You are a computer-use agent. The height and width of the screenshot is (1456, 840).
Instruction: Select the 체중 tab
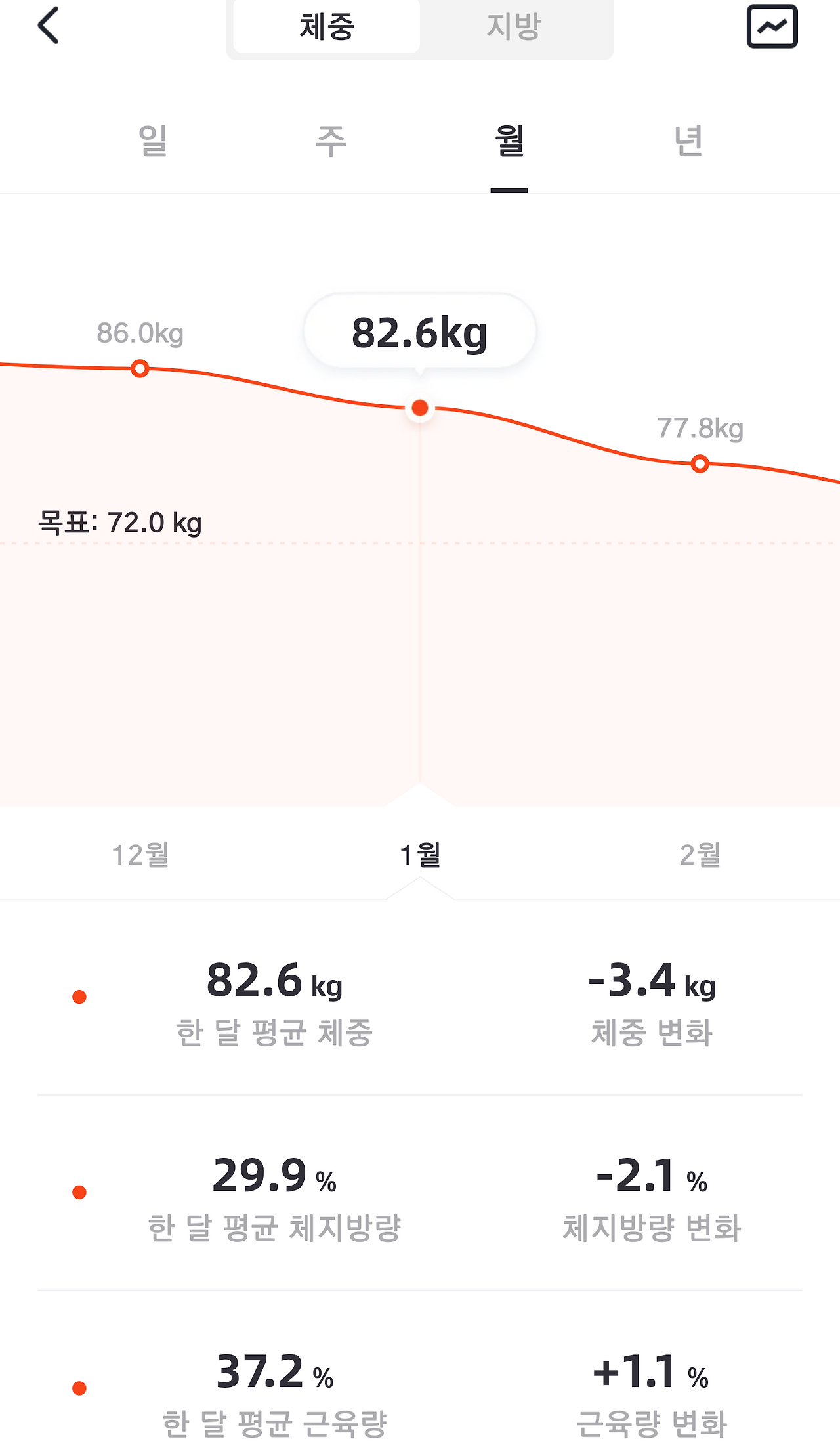(326, 26)
